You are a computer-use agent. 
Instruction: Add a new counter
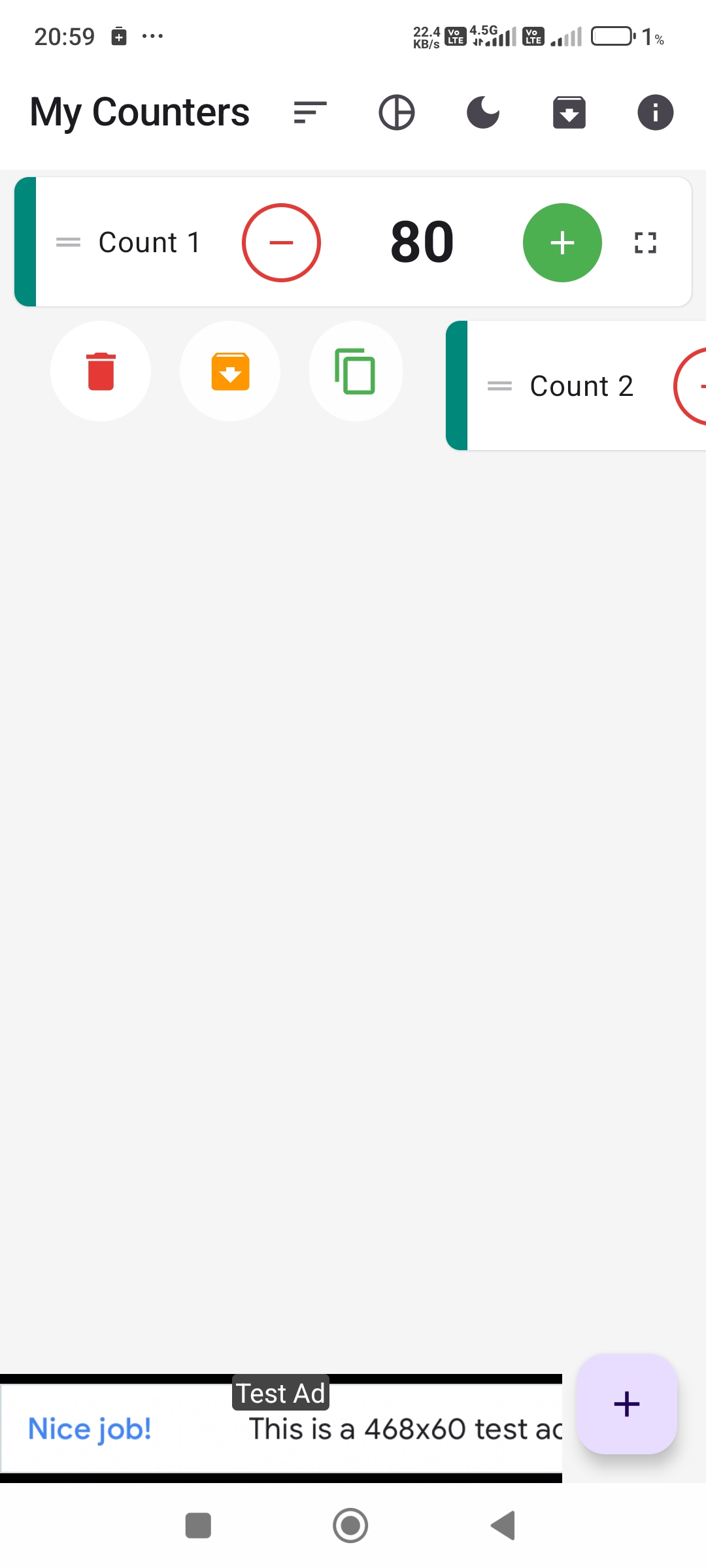click(x=626, y=1404)
